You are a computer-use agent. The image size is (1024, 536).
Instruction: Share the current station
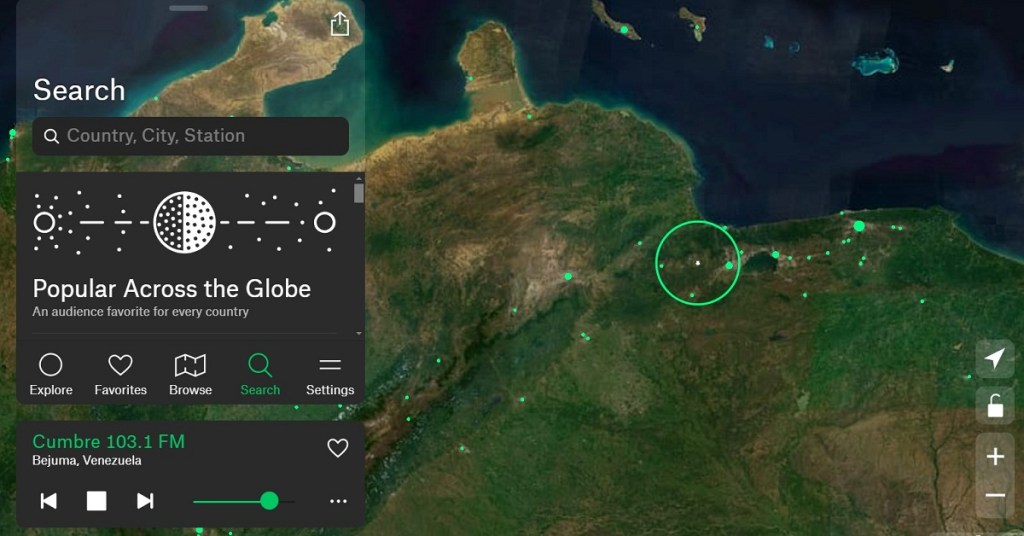click(x=340, y=24)
